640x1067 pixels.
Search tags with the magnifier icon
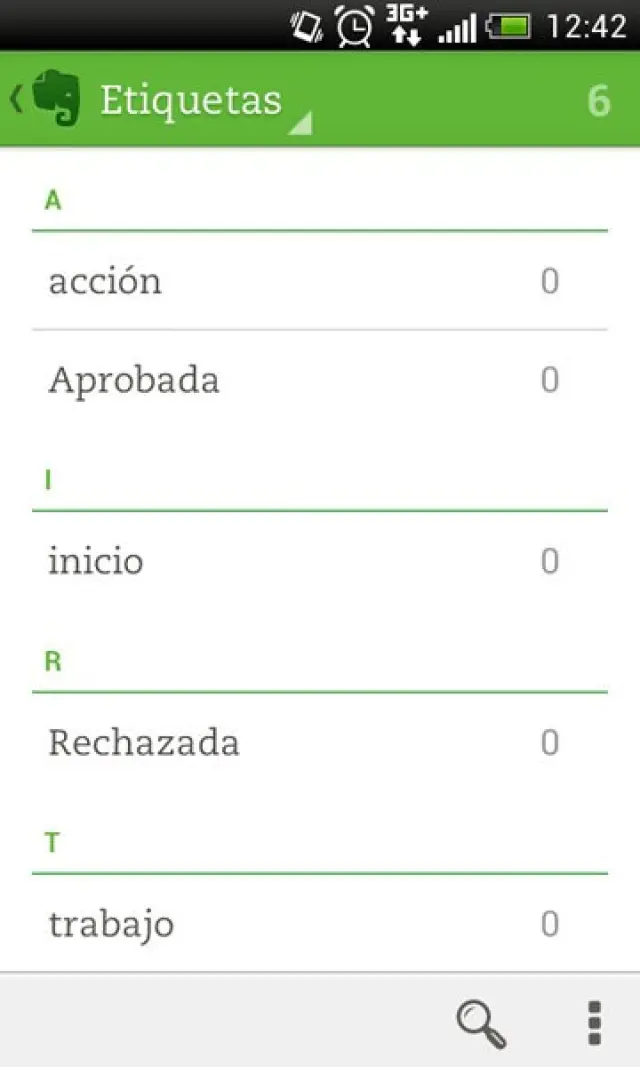(481, 1022)
